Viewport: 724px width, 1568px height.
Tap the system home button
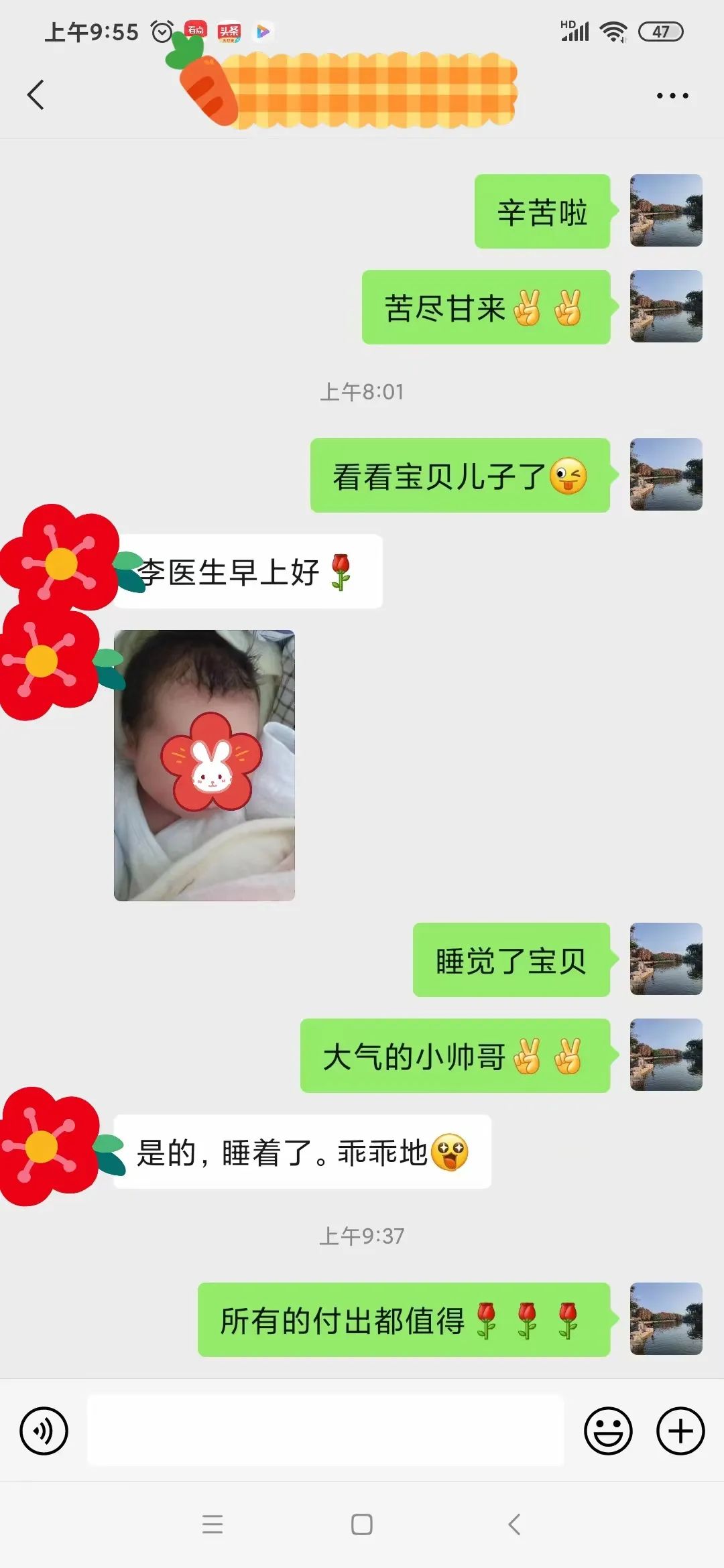pos(362,1524)
